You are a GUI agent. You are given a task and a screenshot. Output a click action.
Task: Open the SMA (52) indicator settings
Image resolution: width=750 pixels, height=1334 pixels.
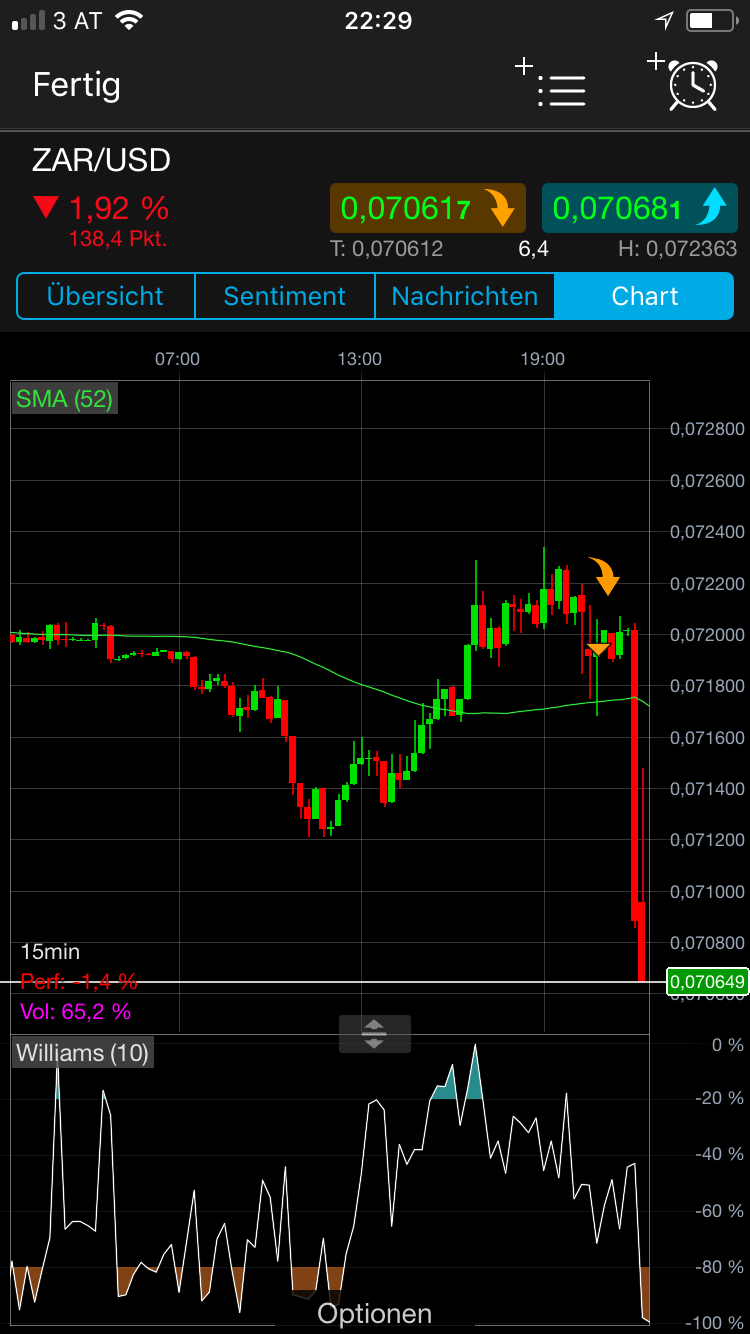[x=64, y=399]
